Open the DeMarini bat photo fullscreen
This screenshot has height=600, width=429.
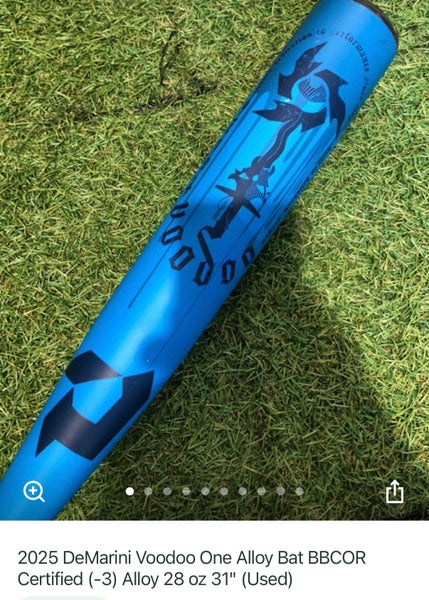point(214,245)
